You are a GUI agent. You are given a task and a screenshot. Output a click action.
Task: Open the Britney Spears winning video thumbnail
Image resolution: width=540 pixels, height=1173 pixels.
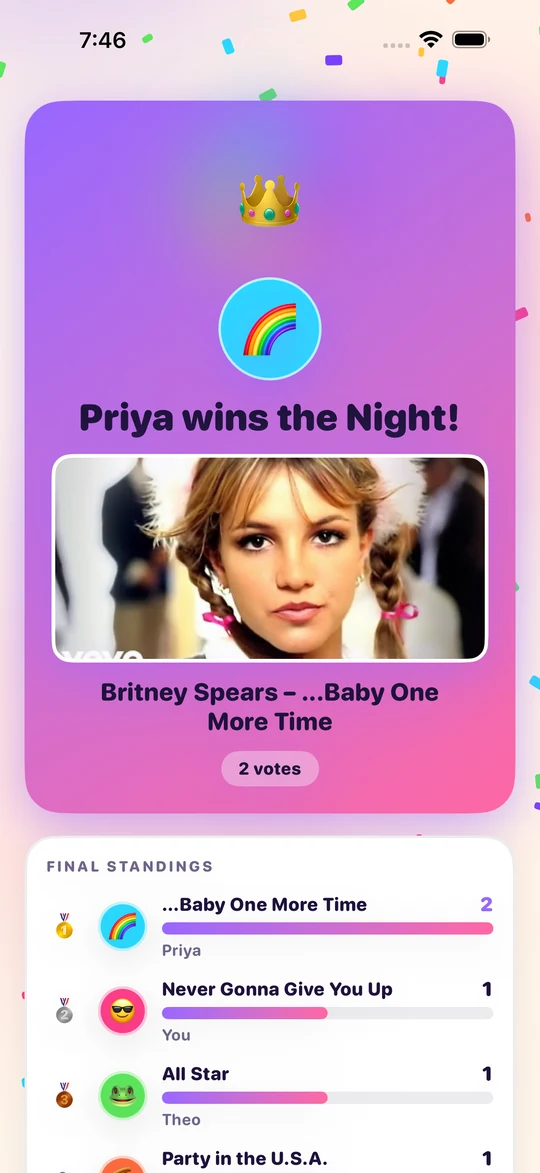[x=270, y=558]
